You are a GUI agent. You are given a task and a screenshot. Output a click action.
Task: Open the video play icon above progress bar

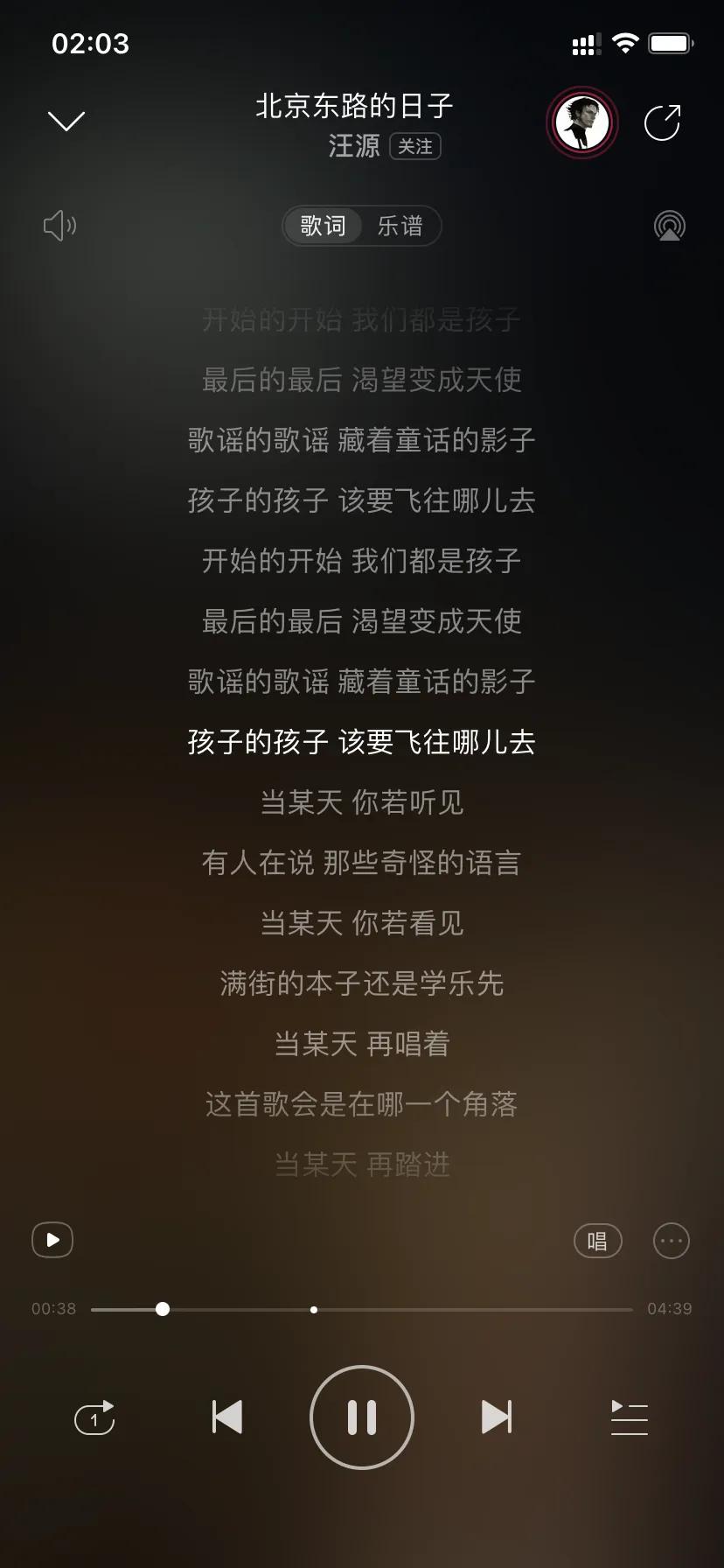pos(52,1240)
